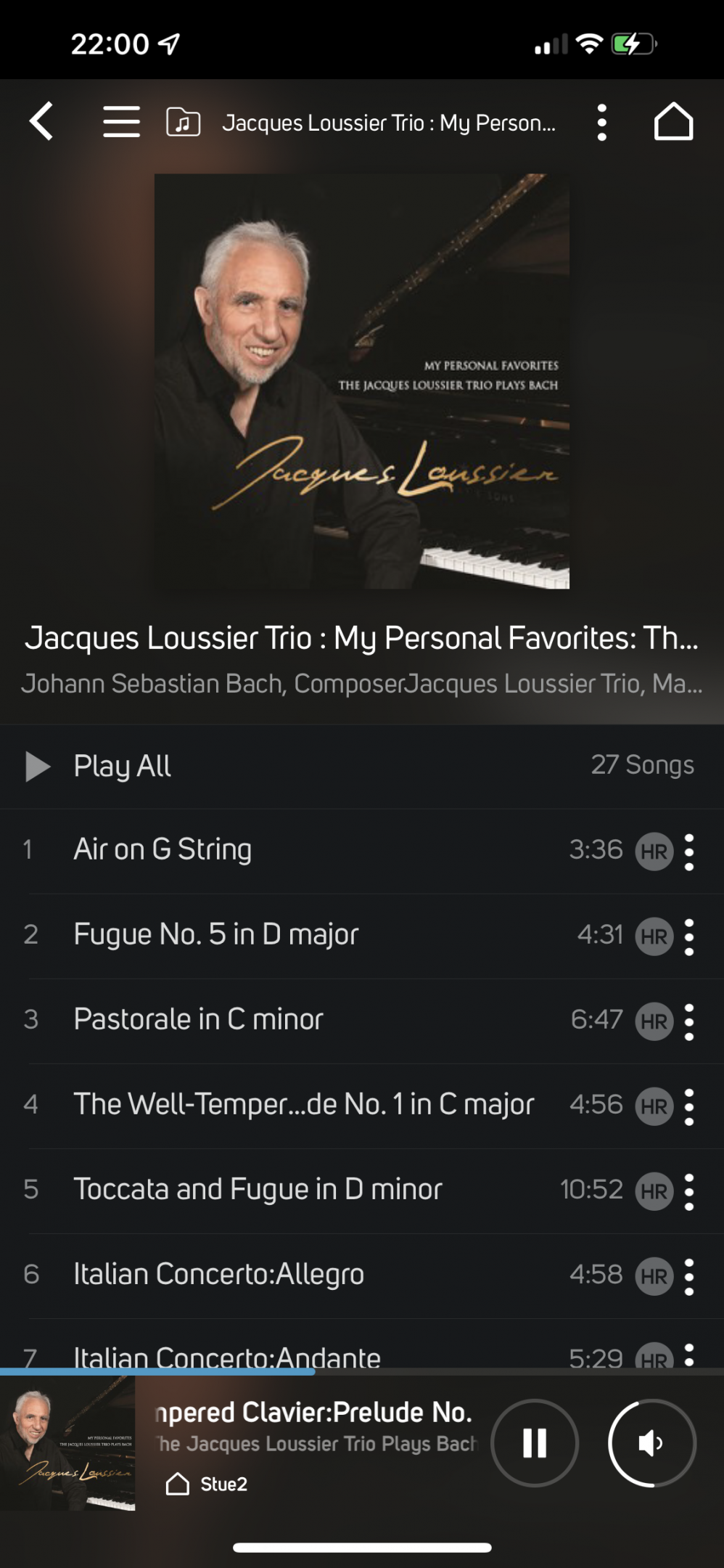Go back with the top-left arrow
Viewport: 724px width, 1568px height.
tap(41, 121)
